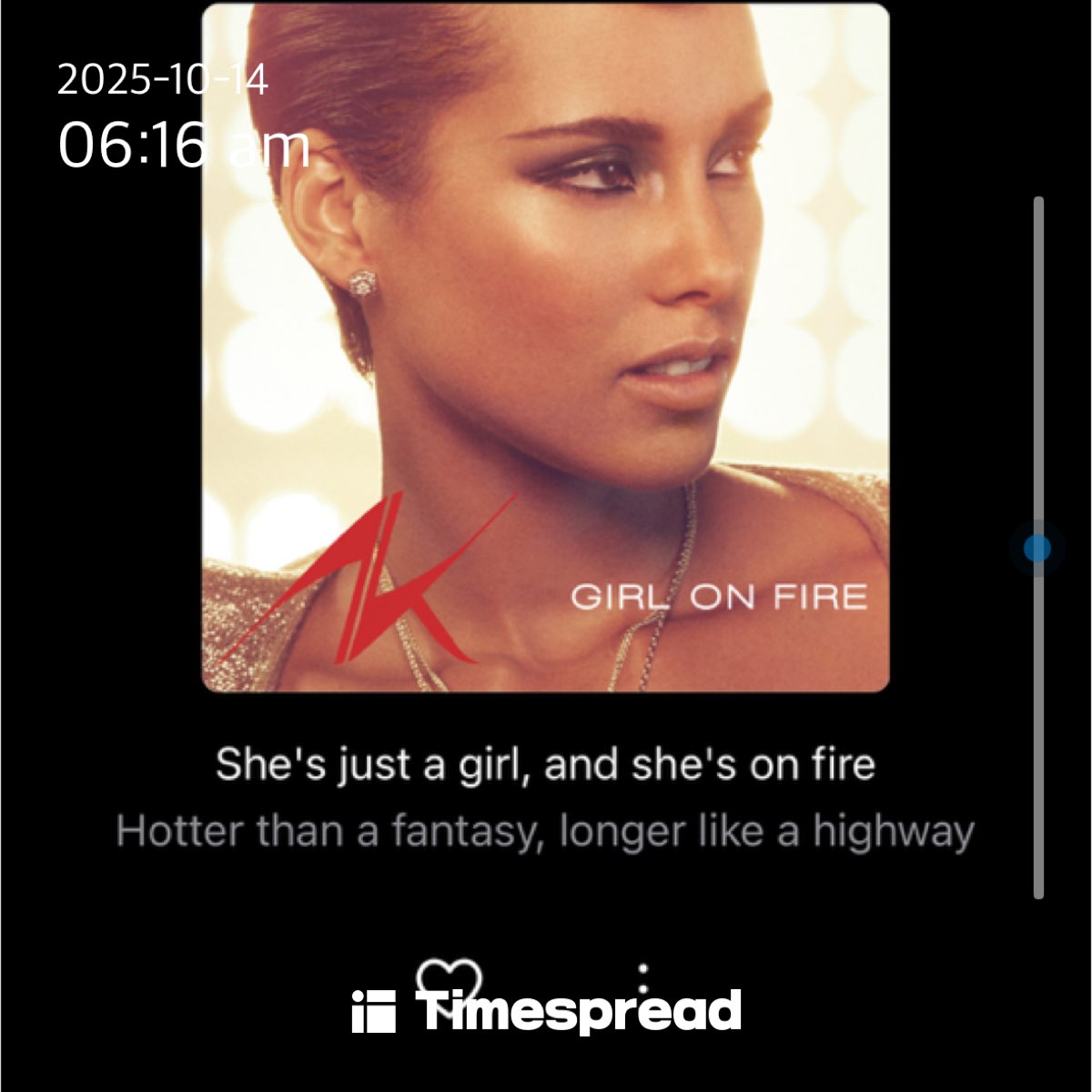Like the song with the heart icon
1092x1092 pixels.
448,976
